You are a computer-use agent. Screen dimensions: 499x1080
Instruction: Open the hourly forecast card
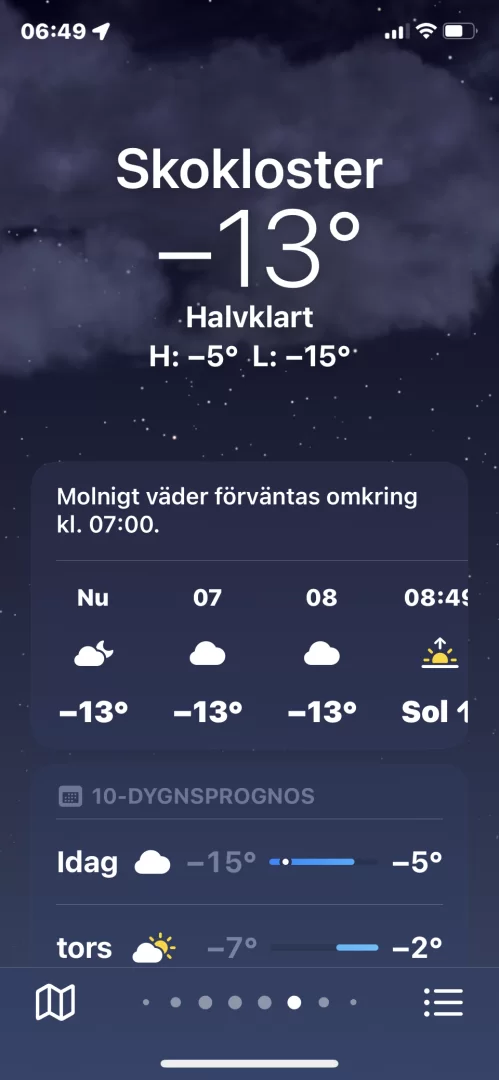[250, 605]
